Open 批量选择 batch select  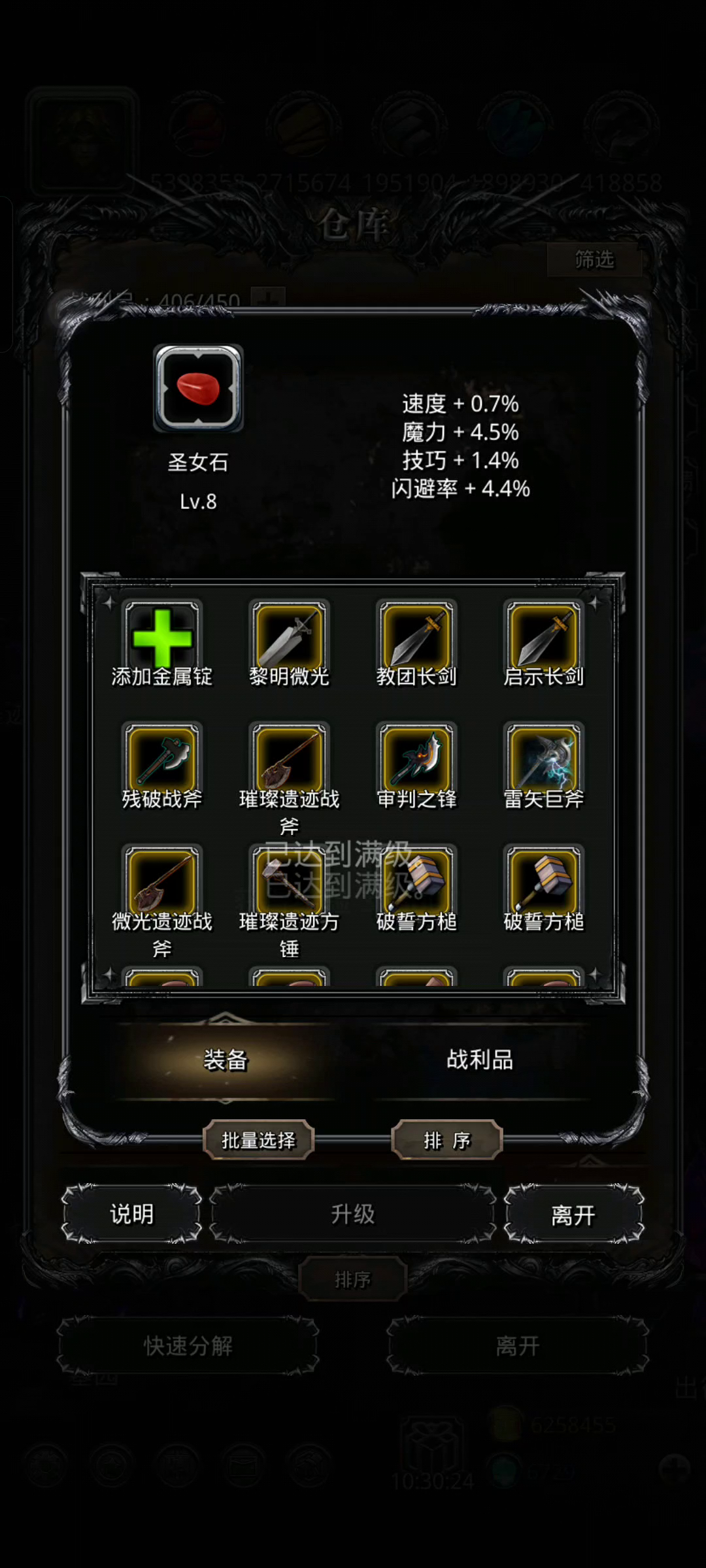[x=258, y=1140]
